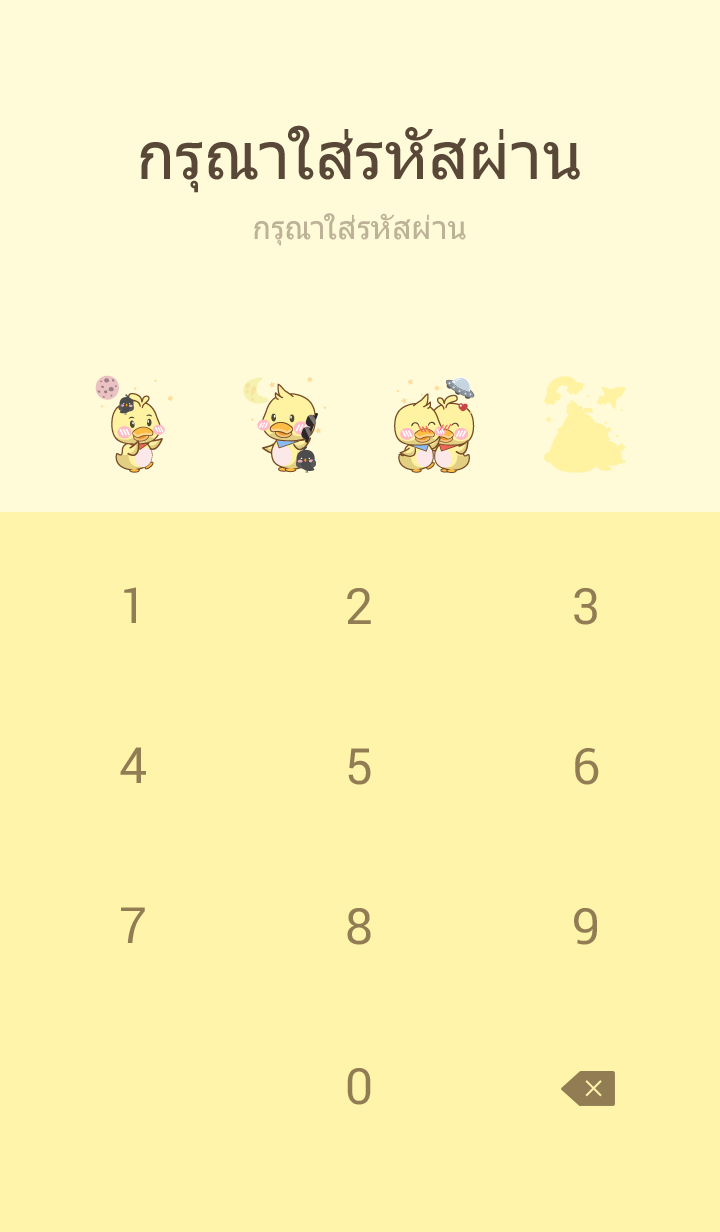
Task: Enter digit 7 for the passcode
Action: (x=132, y=927)
